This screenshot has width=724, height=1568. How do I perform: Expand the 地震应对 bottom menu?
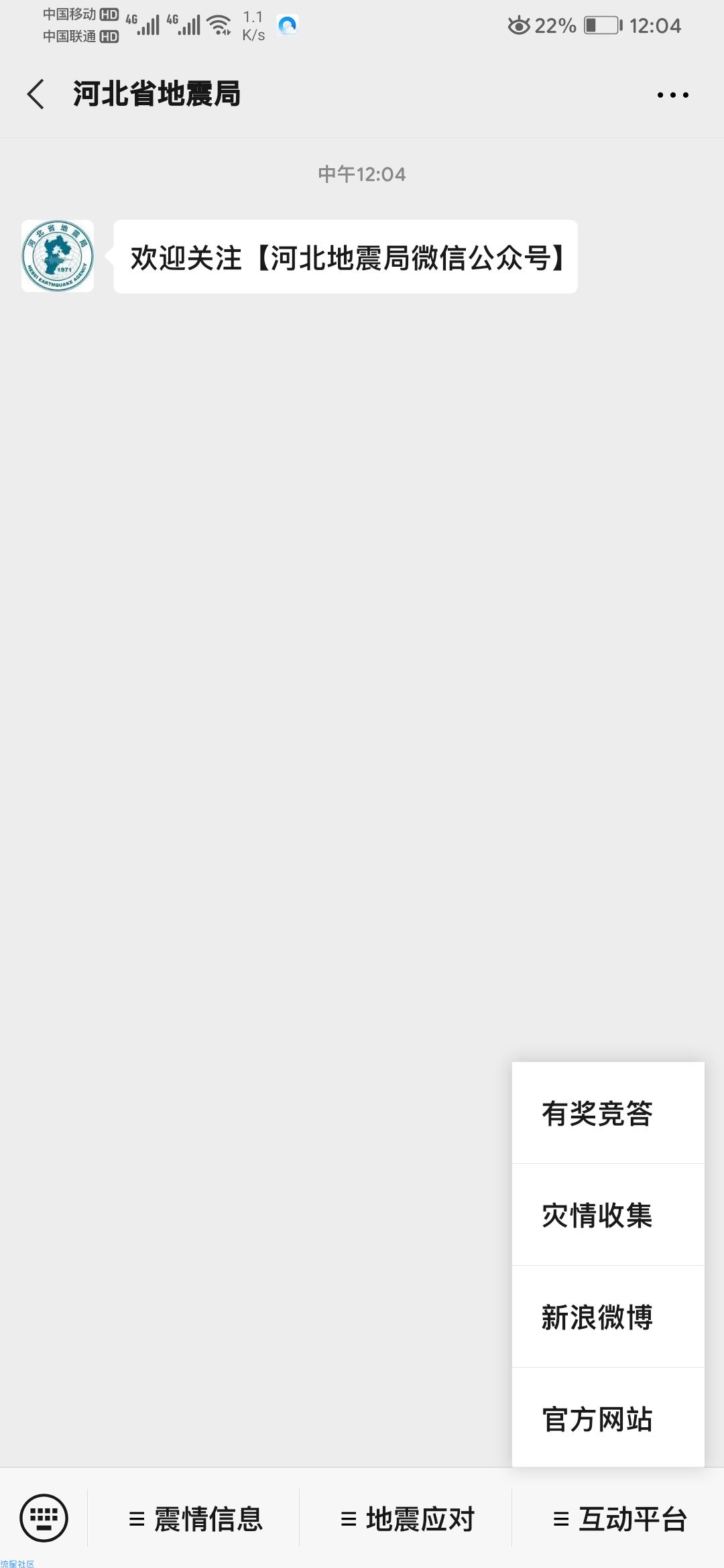407,1519
